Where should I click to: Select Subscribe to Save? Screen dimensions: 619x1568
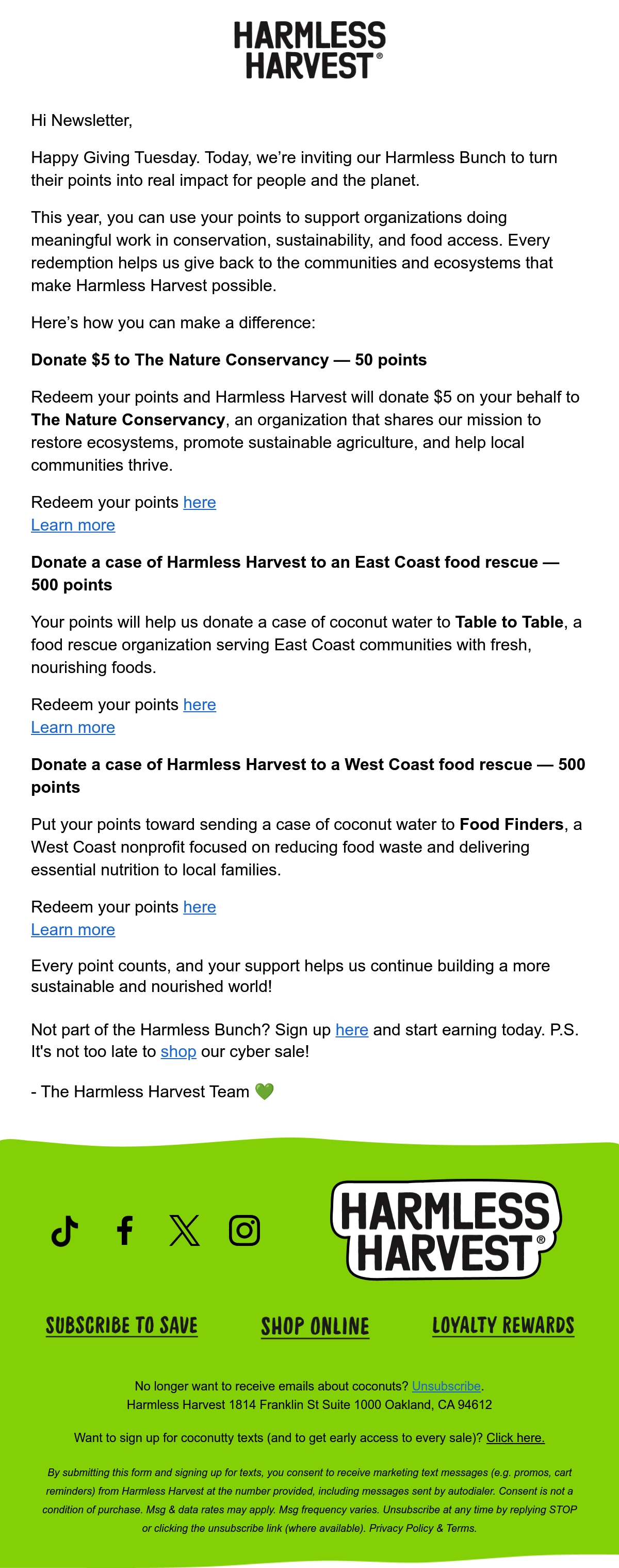point(122,1326)
